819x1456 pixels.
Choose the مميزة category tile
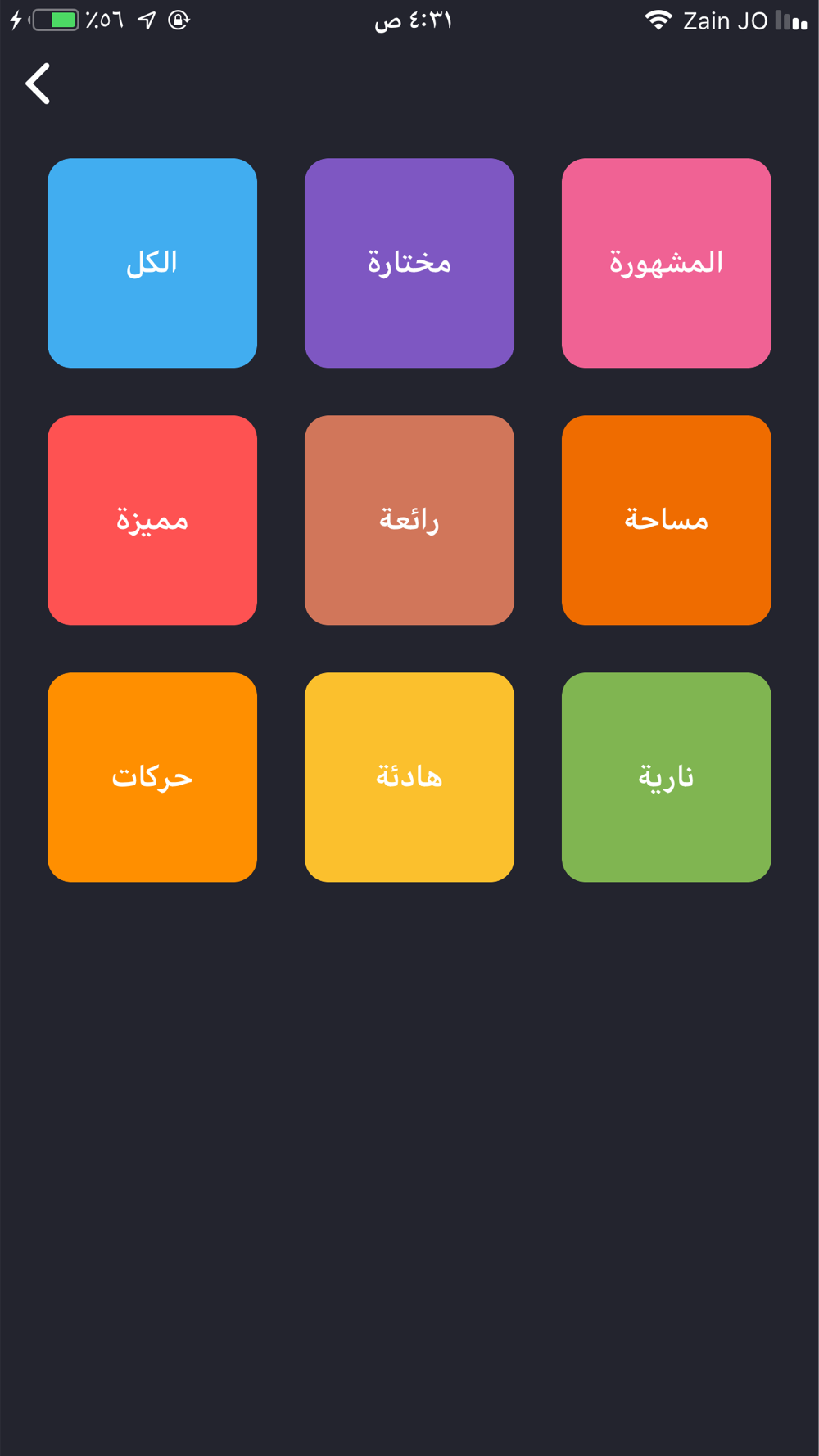click(152, 520)
